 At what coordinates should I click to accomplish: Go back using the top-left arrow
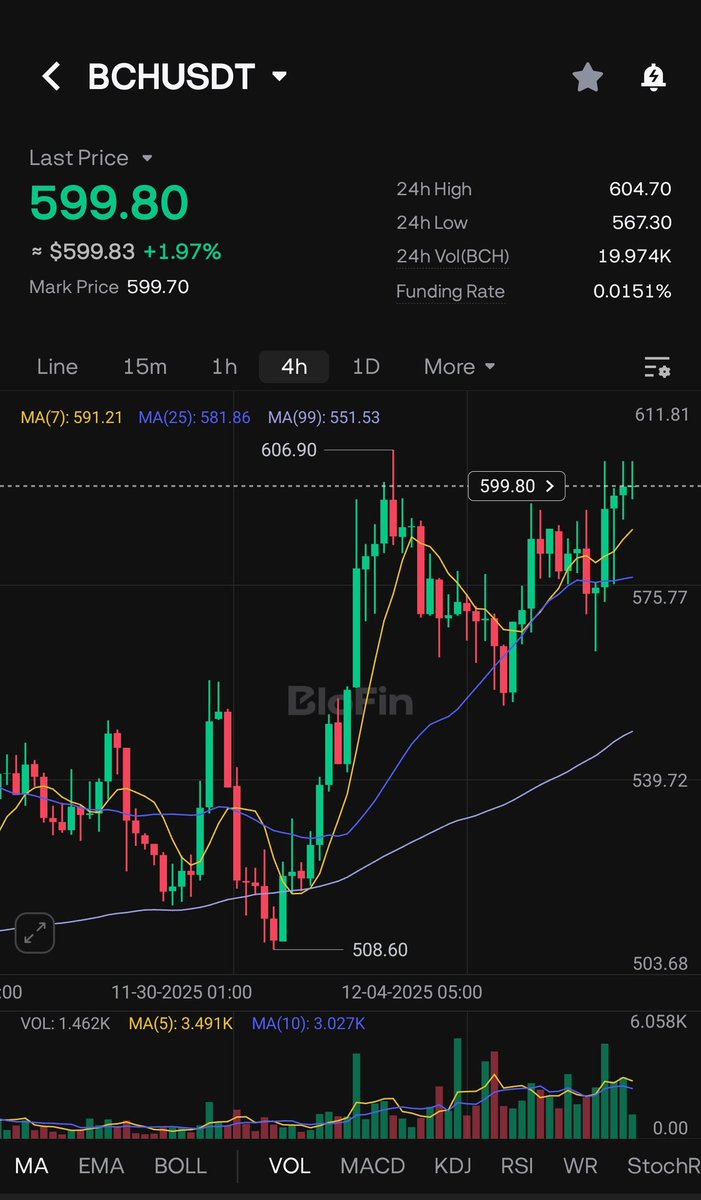(51, 76)
